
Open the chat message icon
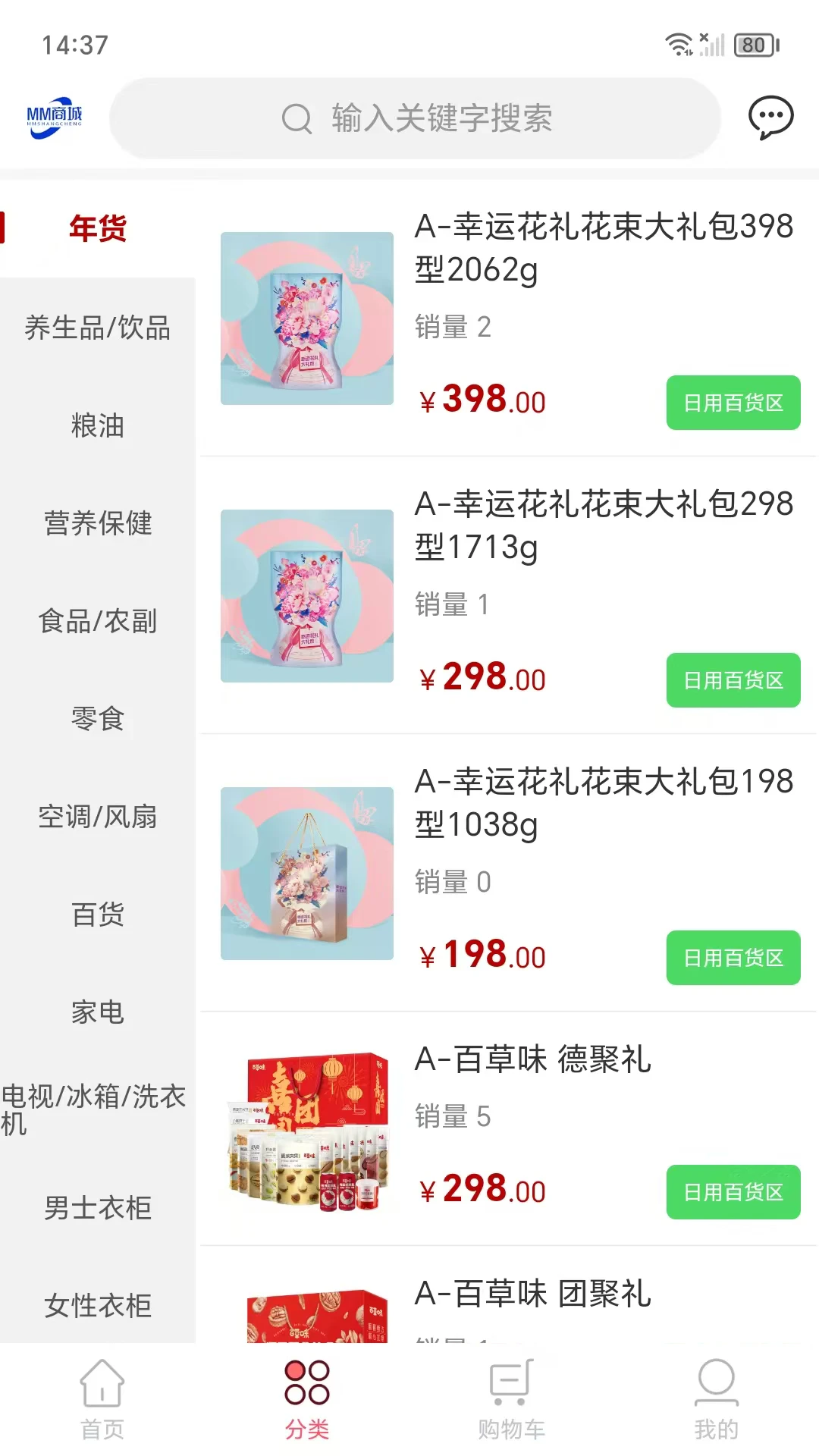tap(770, 118)
